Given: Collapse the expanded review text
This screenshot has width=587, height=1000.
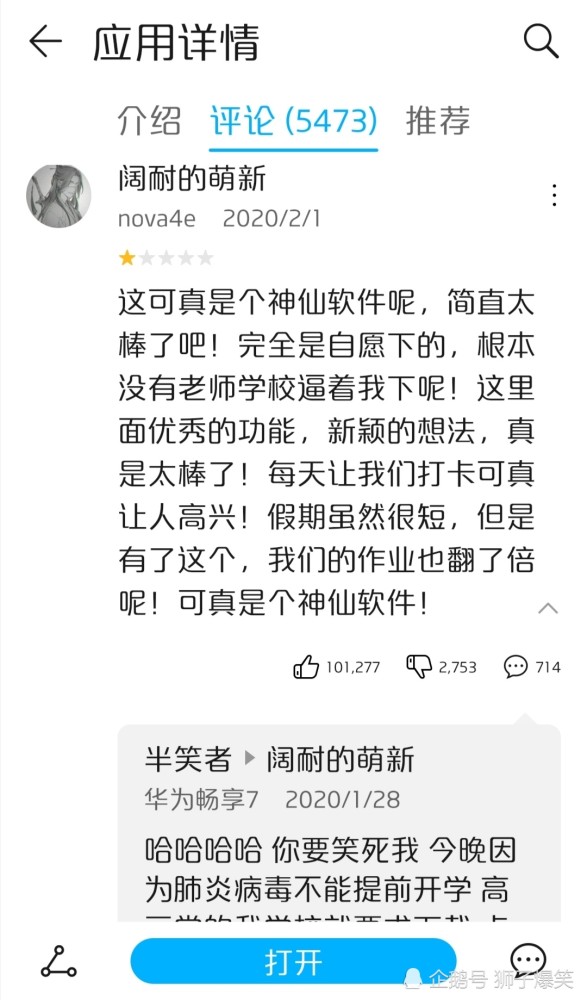Looking at the screenshot, I should pos(548,608).
